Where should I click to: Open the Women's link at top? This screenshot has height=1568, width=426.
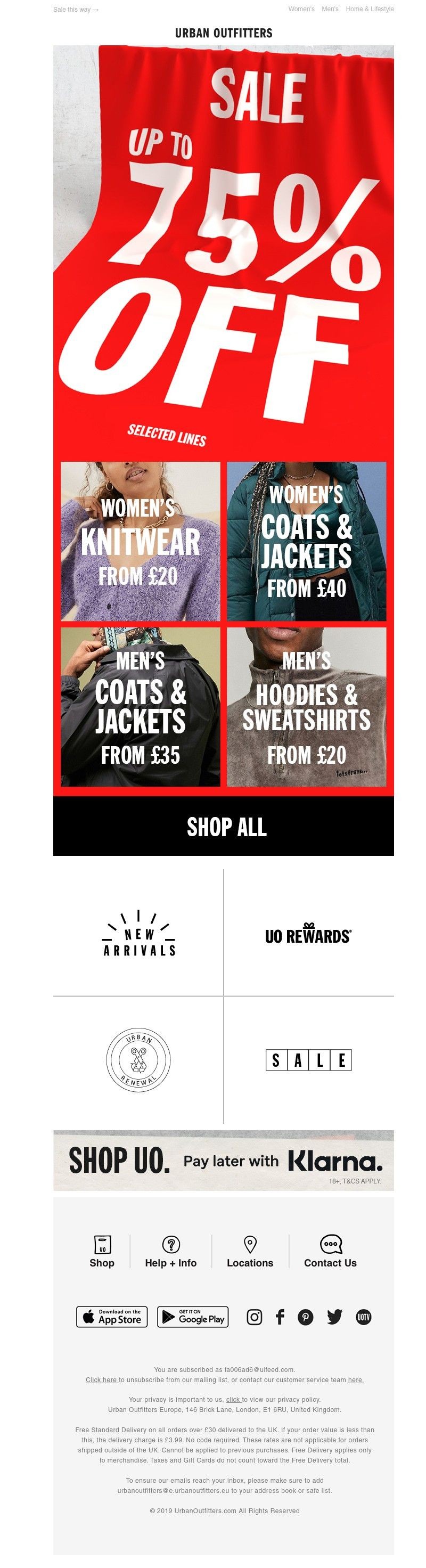[x=301, y=9]
